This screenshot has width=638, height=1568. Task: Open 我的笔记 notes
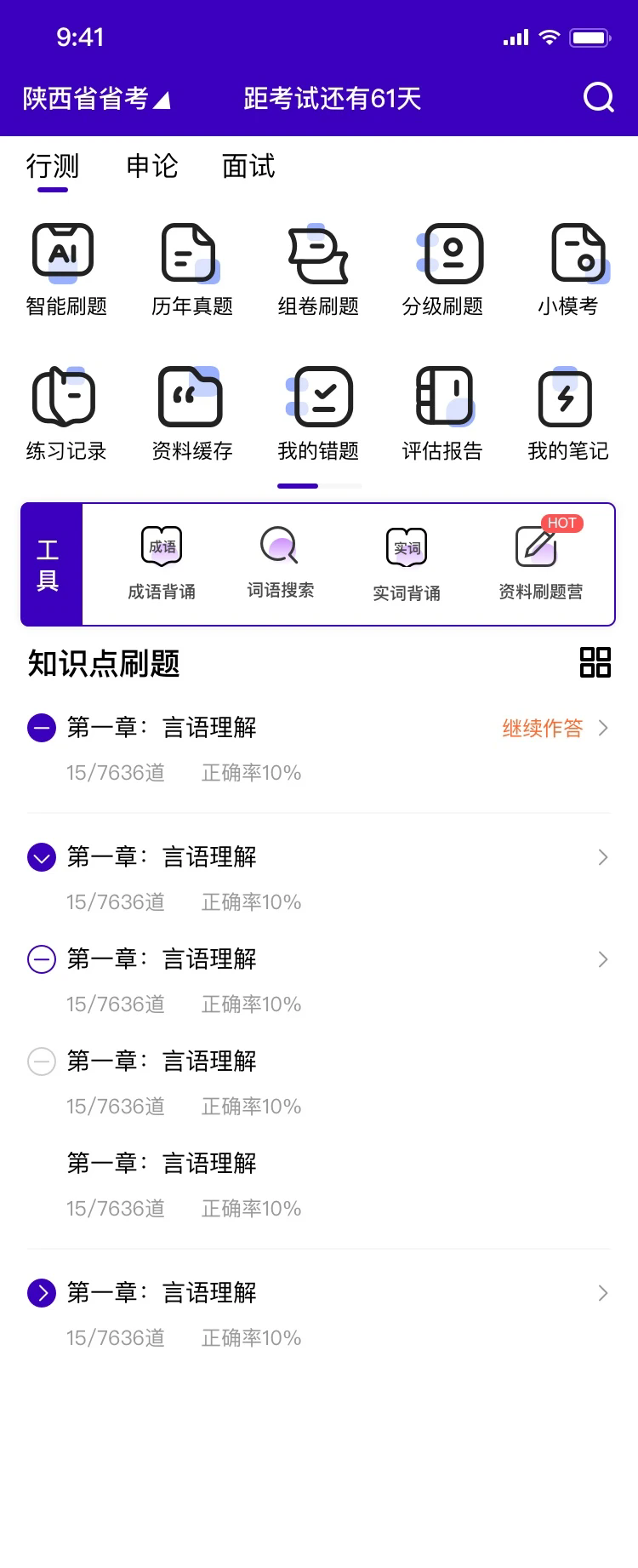click(x=568, y=414)
